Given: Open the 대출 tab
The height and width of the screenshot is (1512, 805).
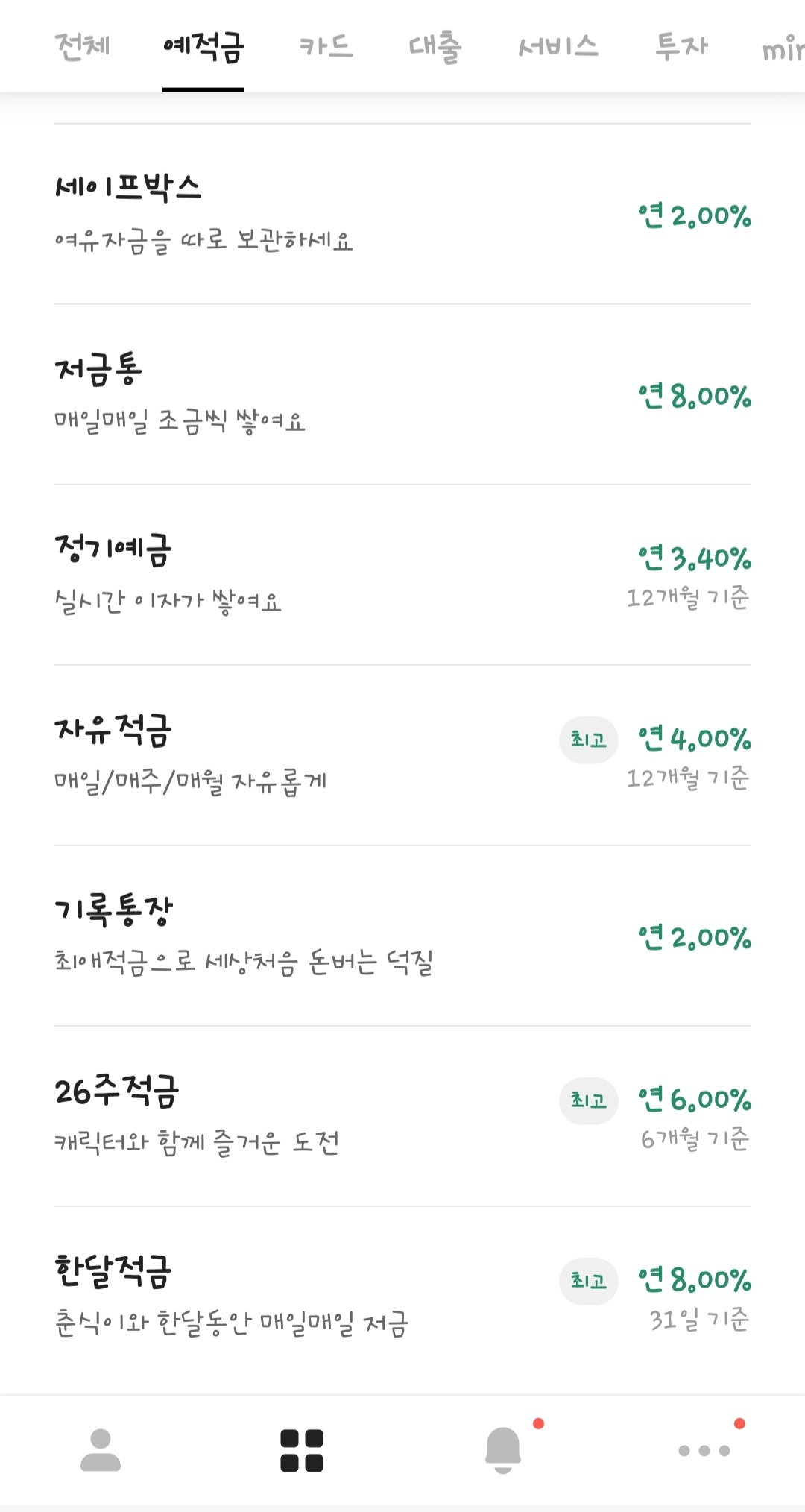Looking at the screenshot, I should [x=435, y=46].
